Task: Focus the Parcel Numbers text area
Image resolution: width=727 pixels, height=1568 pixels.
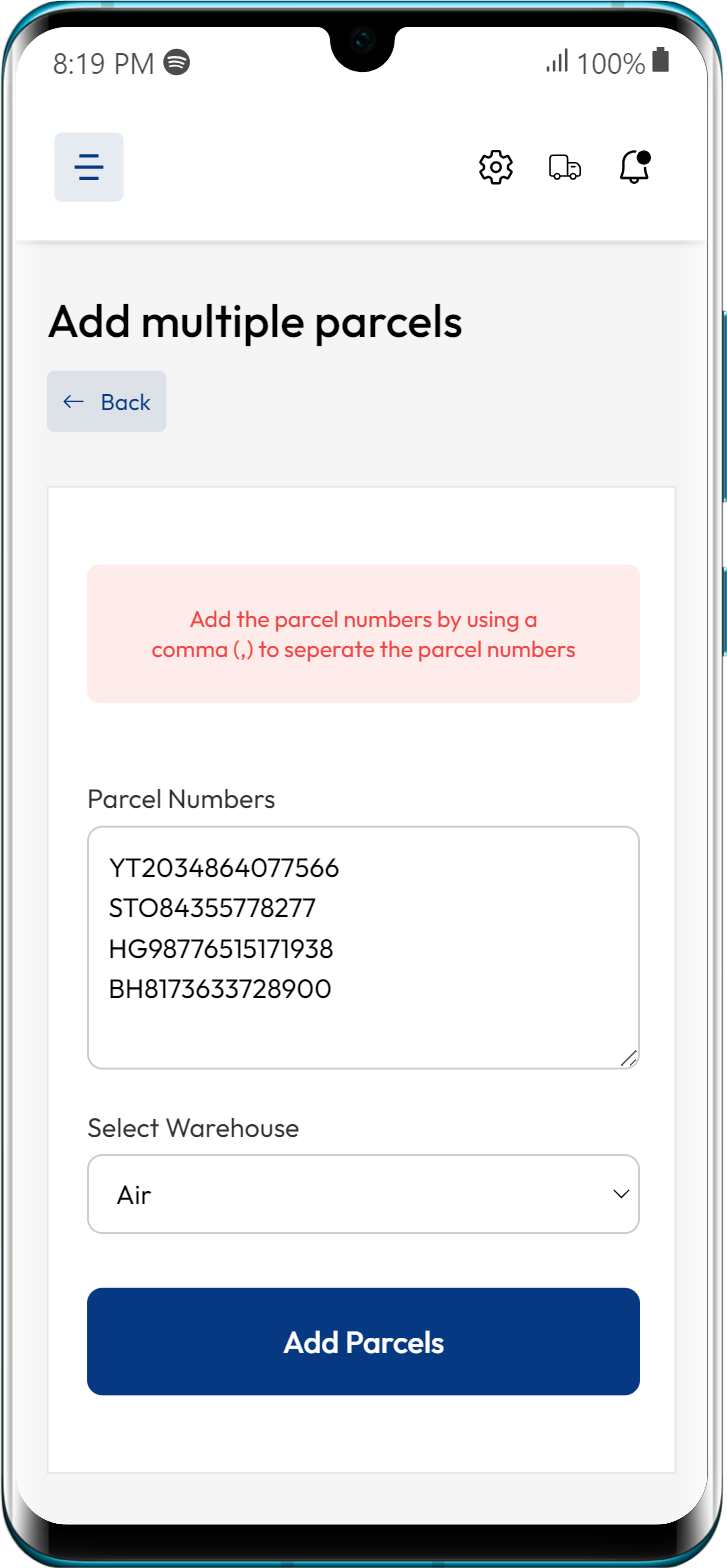Action: click(363, 947)
